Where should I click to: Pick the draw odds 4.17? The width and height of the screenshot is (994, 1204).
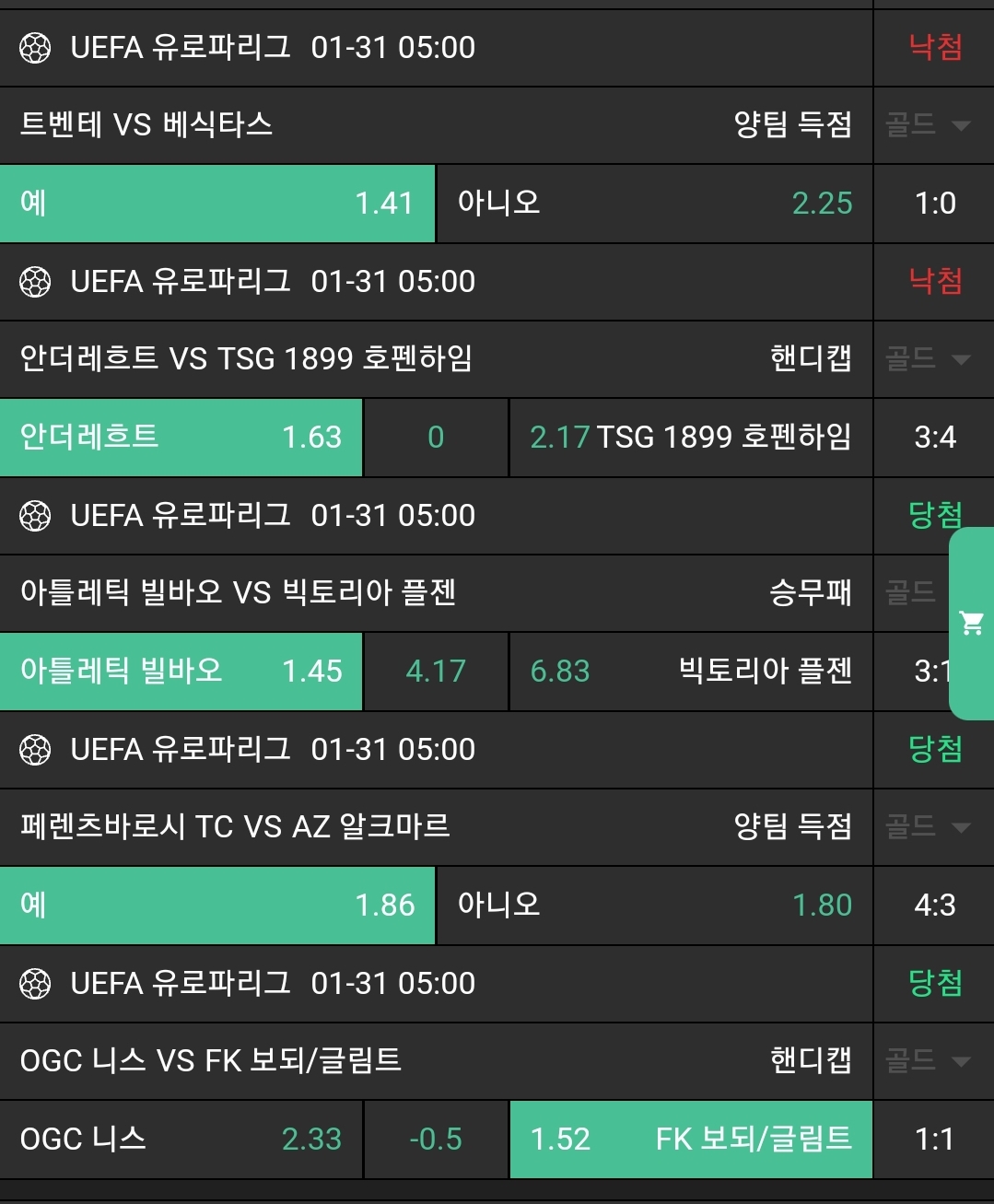[x=436, y=671]
